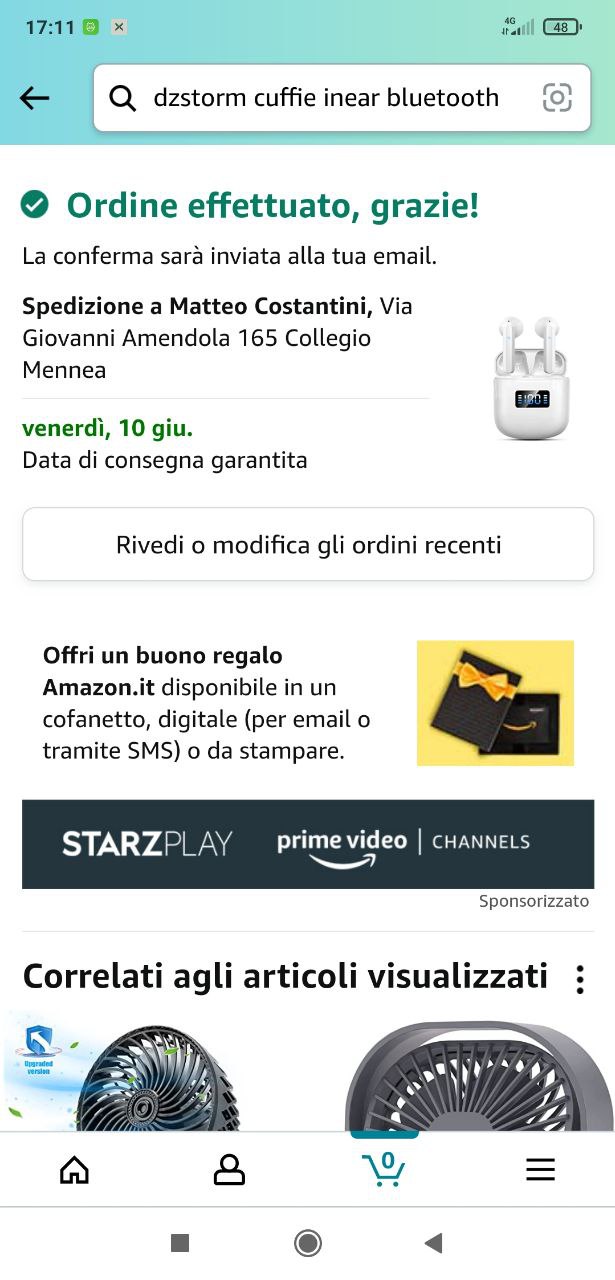Viewport: 615px width, 1280px height.
Task: Tap the system home button
Action: pos(308,1243)
